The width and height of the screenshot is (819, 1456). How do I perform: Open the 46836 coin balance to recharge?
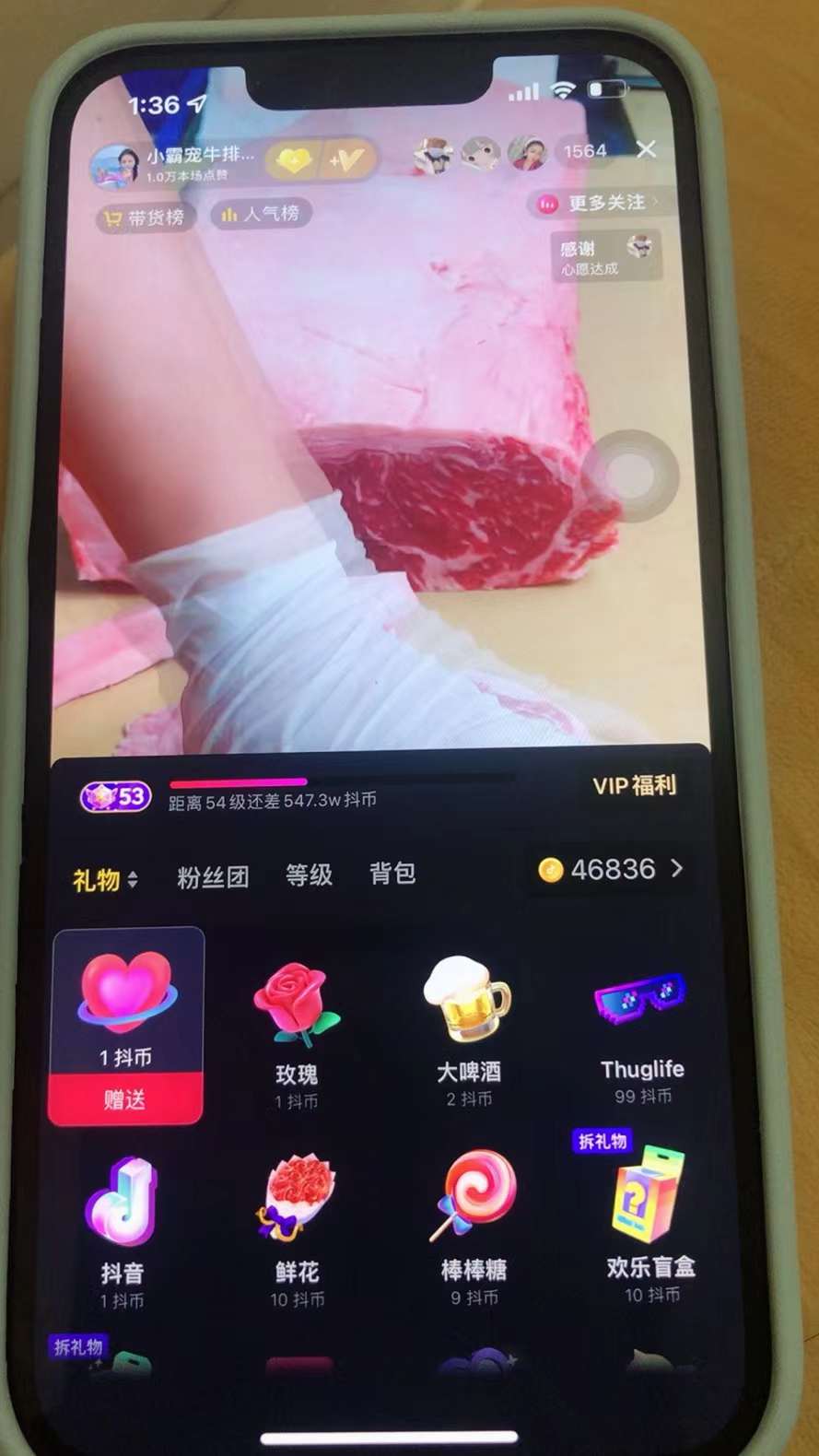pyautogui.click(x=612, y=869)
